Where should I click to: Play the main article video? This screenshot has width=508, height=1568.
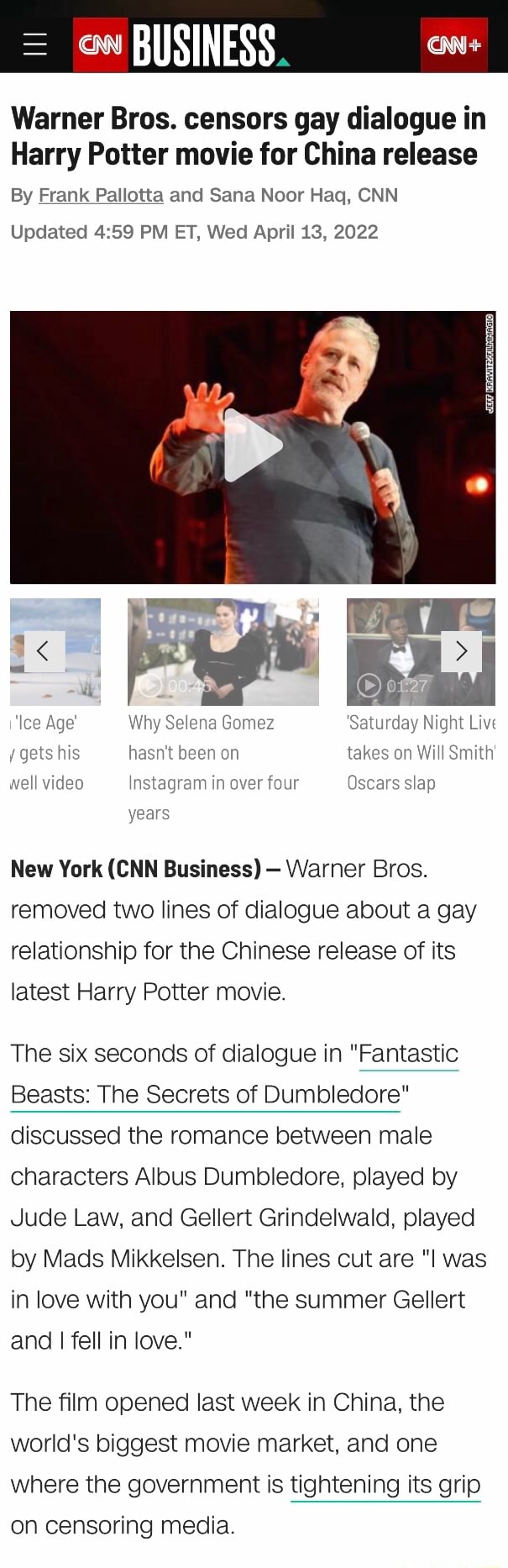tap(253, 446)
